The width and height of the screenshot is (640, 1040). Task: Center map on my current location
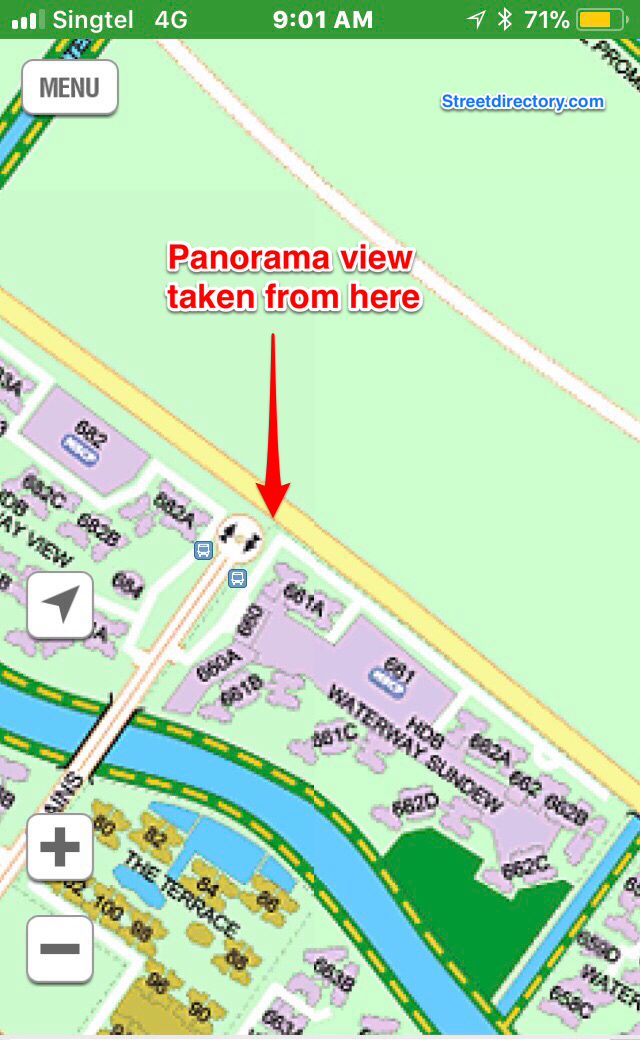point(60,605)
